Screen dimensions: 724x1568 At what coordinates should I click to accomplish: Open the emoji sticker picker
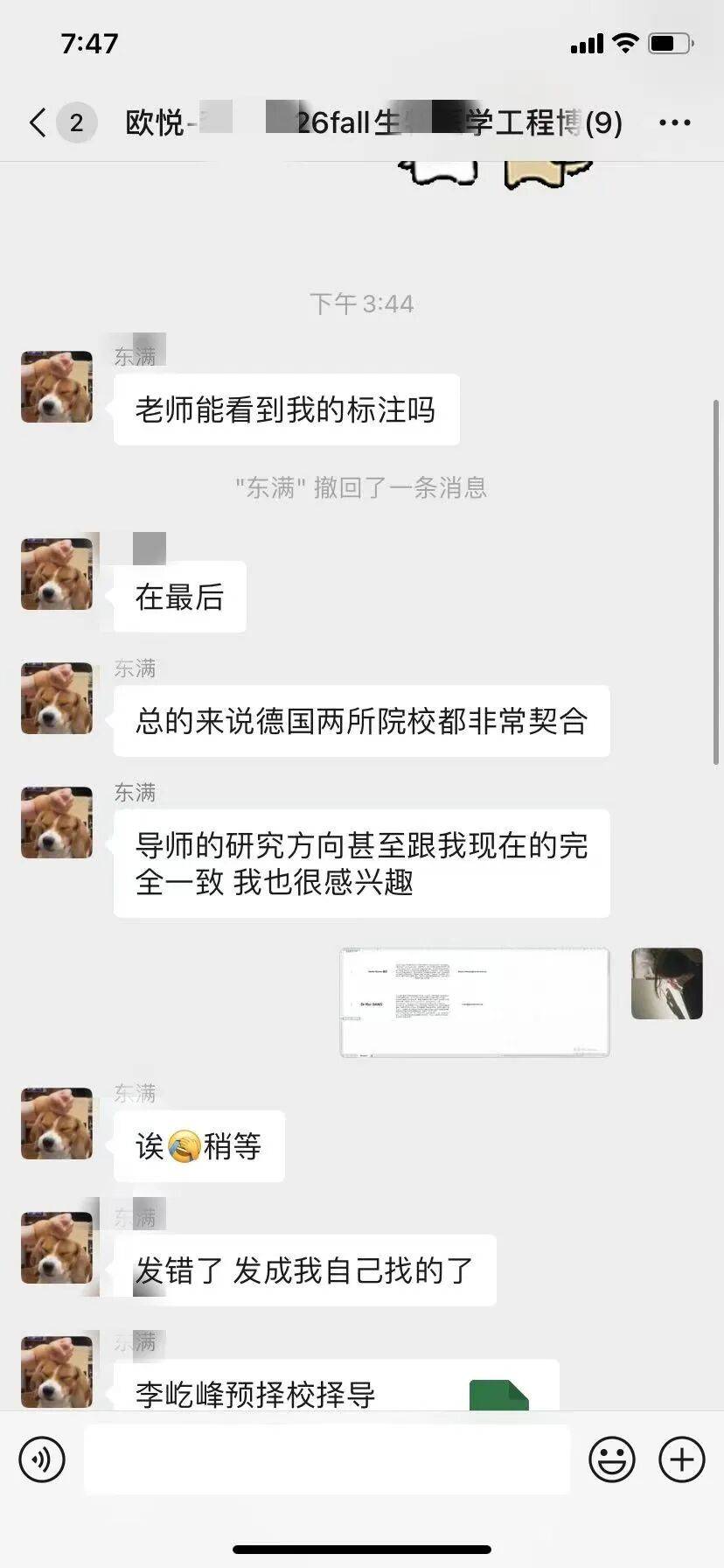(612, 1459)
